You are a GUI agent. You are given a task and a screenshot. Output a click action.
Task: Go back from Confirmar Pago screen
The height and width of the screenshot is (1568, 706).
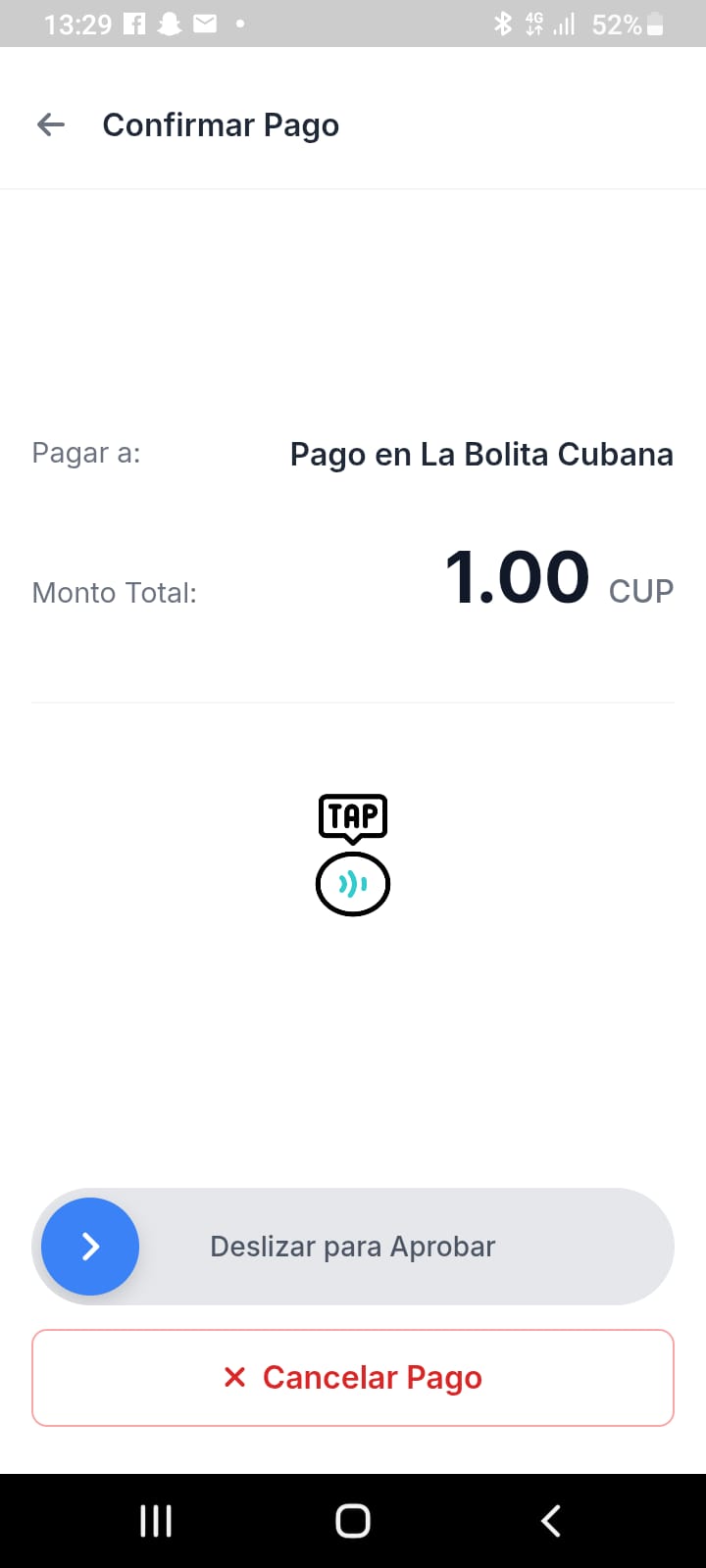(51, 124)
